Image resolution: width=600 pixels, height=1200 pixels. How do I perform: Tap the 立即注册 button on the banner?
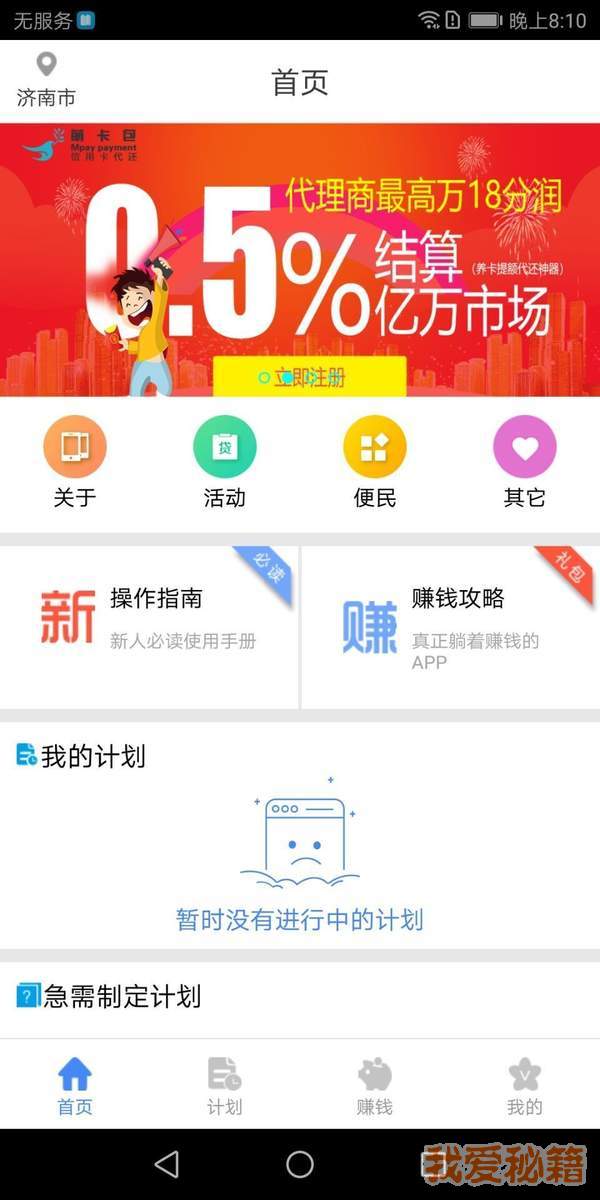click(x=309, y=377)
